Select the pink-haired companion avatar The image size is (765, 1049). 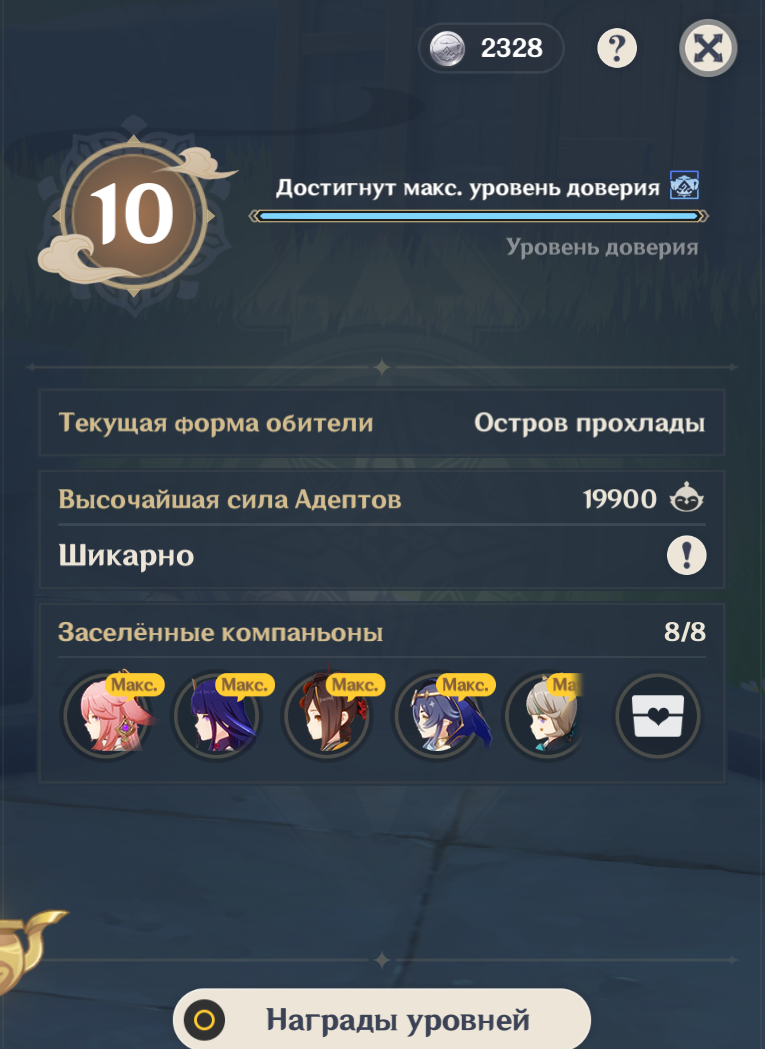click(x=106, y=716)
